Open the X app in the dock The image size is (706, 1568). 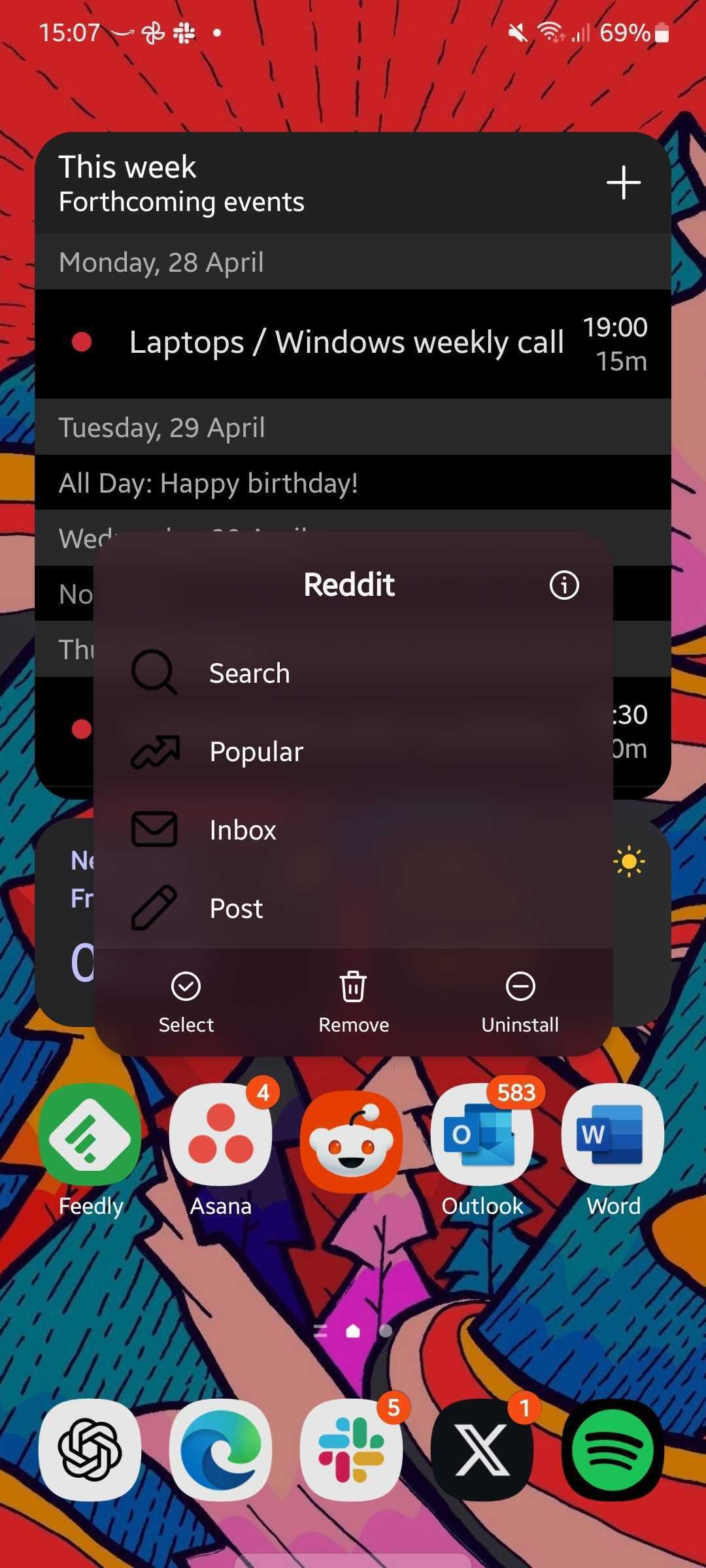(482, 1450)
